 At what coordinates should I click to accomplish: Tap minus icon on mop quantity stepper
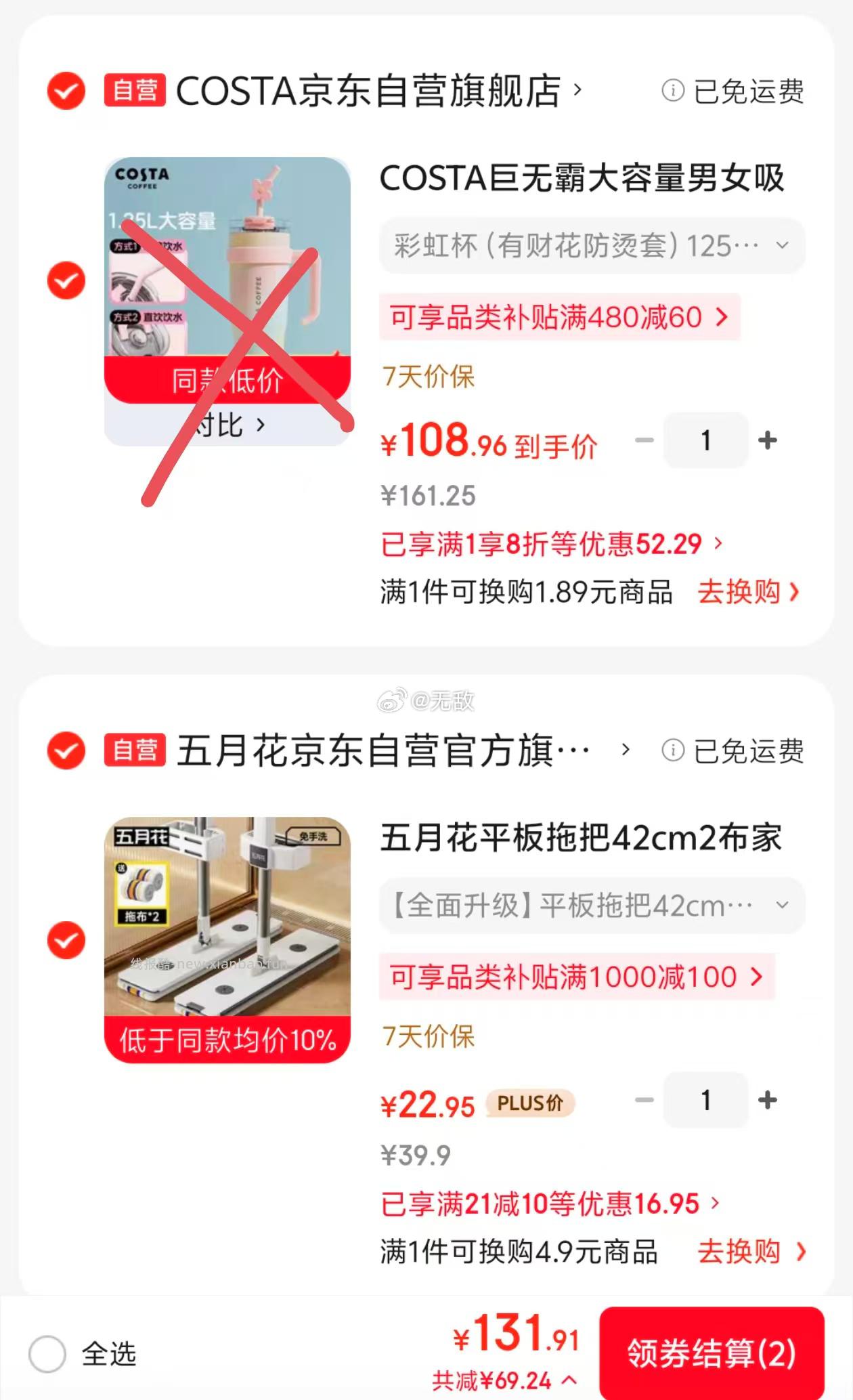coord(642,1100)
